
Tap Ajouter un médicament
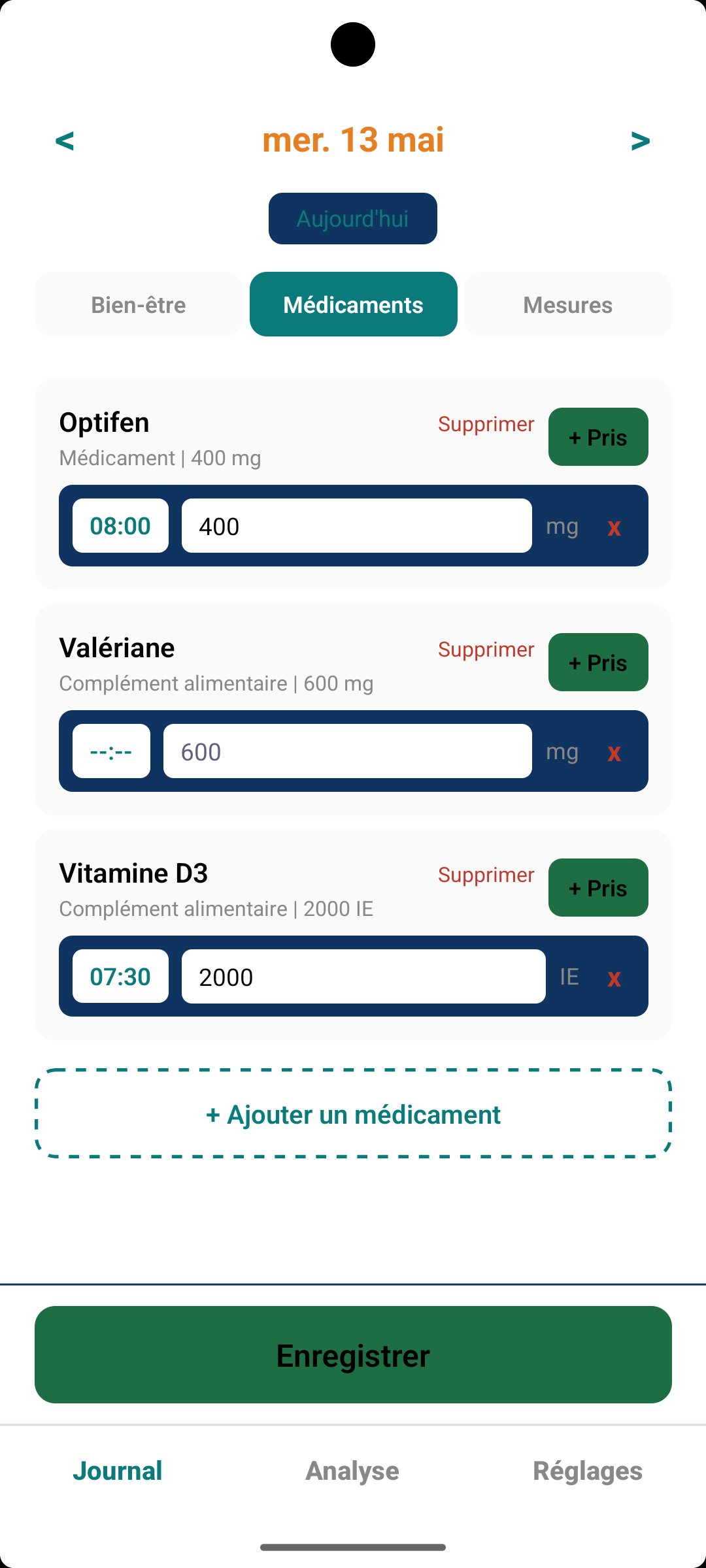tap(353, 1114)
